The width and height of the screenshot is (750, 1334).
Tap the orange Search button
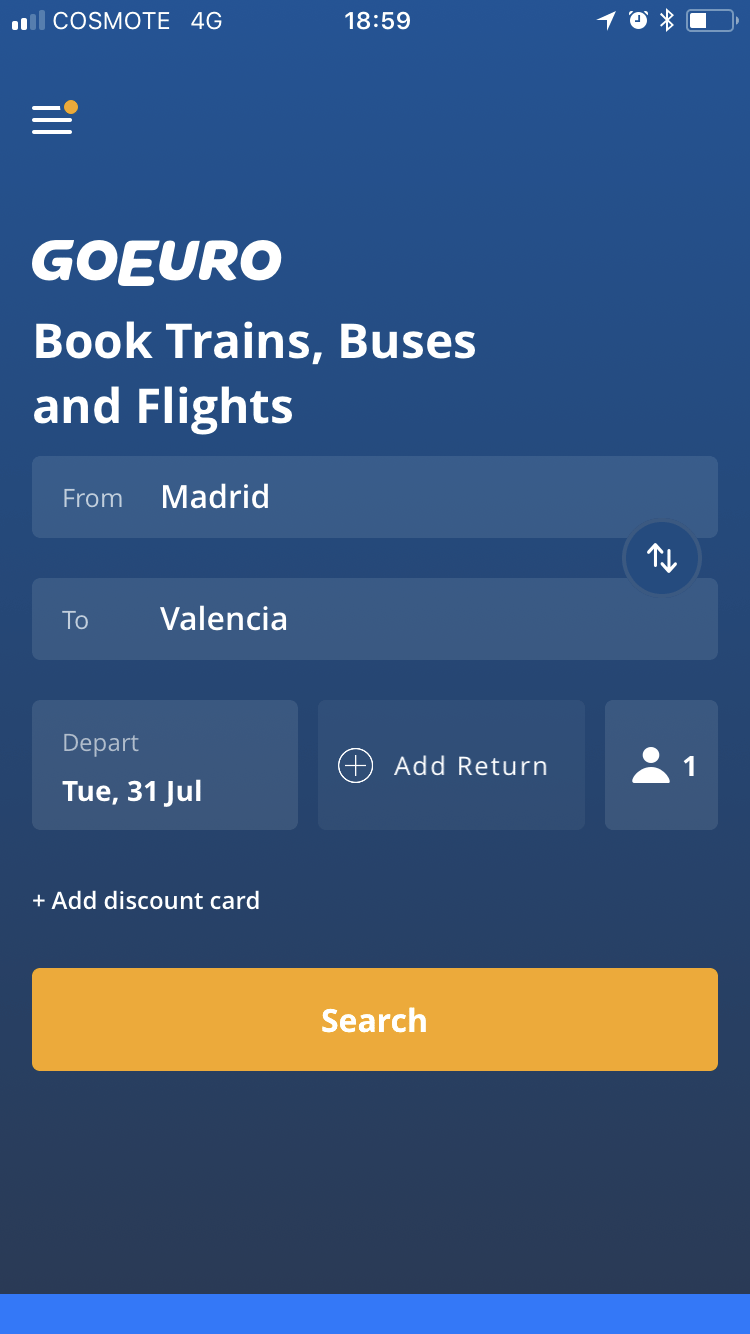[375, 1019]
